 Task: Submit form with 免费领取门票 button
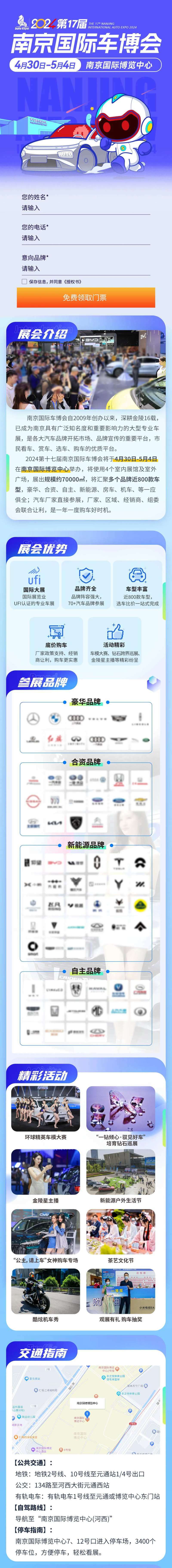(x=85, y=298)
